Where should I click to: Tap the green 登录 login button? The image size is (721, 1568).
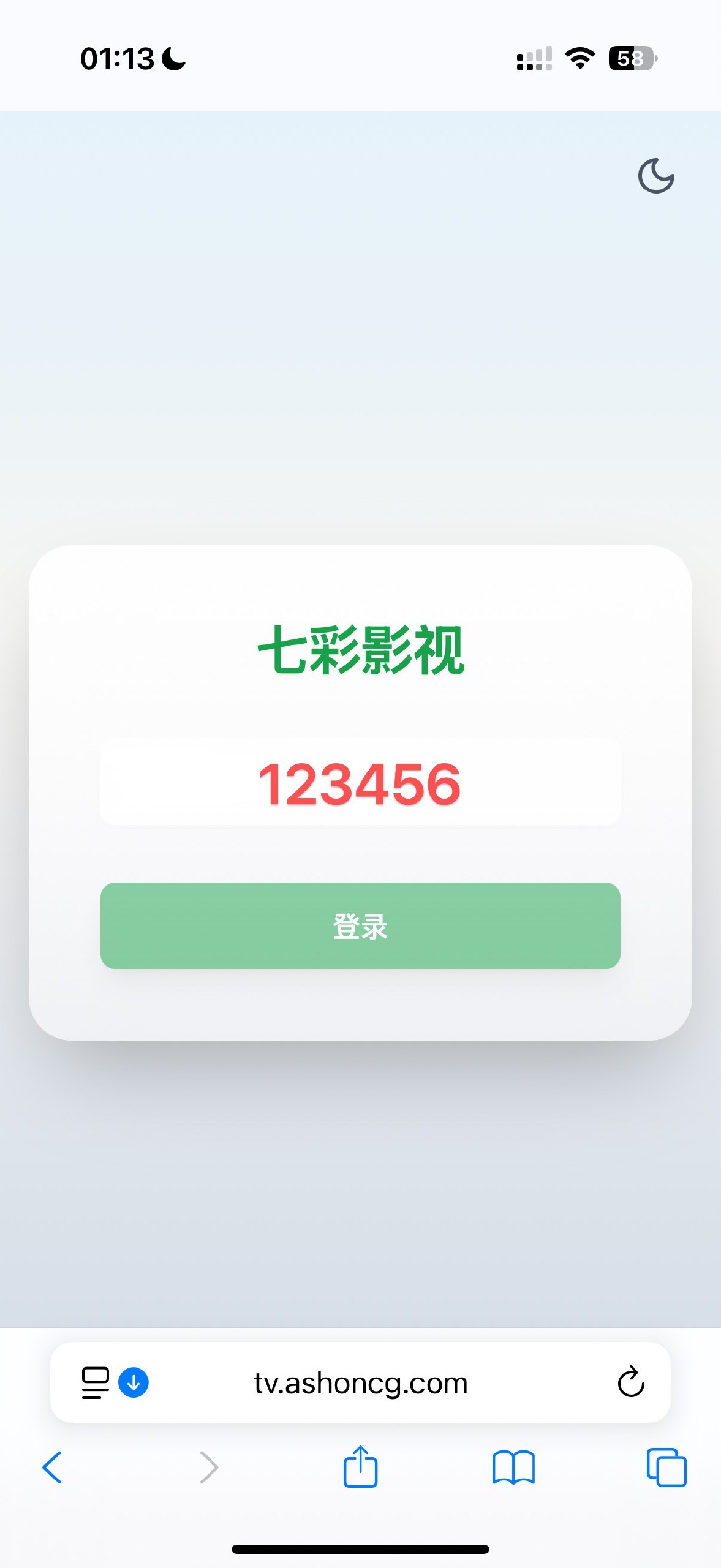point(360,925)
